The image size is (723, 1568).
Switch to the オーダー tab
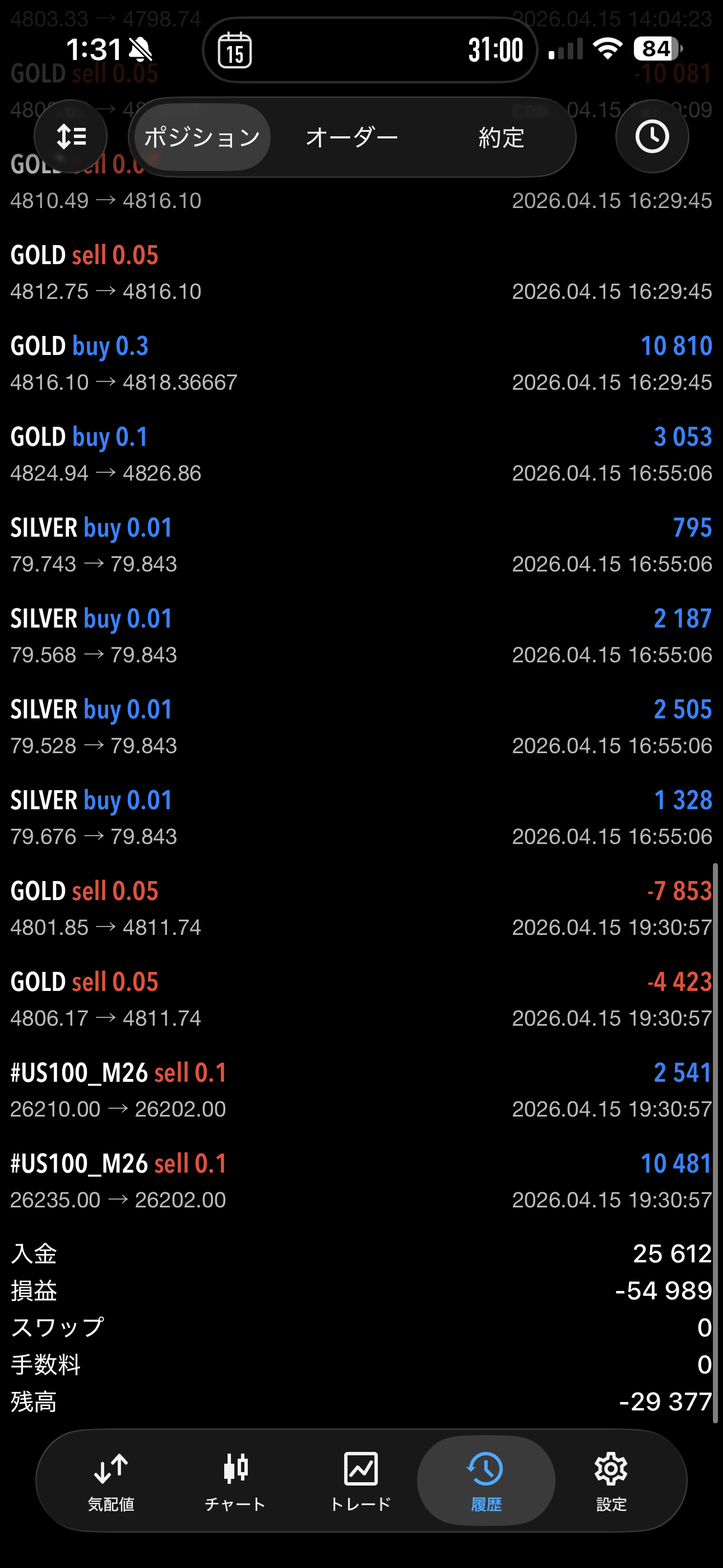coord(352,137)
